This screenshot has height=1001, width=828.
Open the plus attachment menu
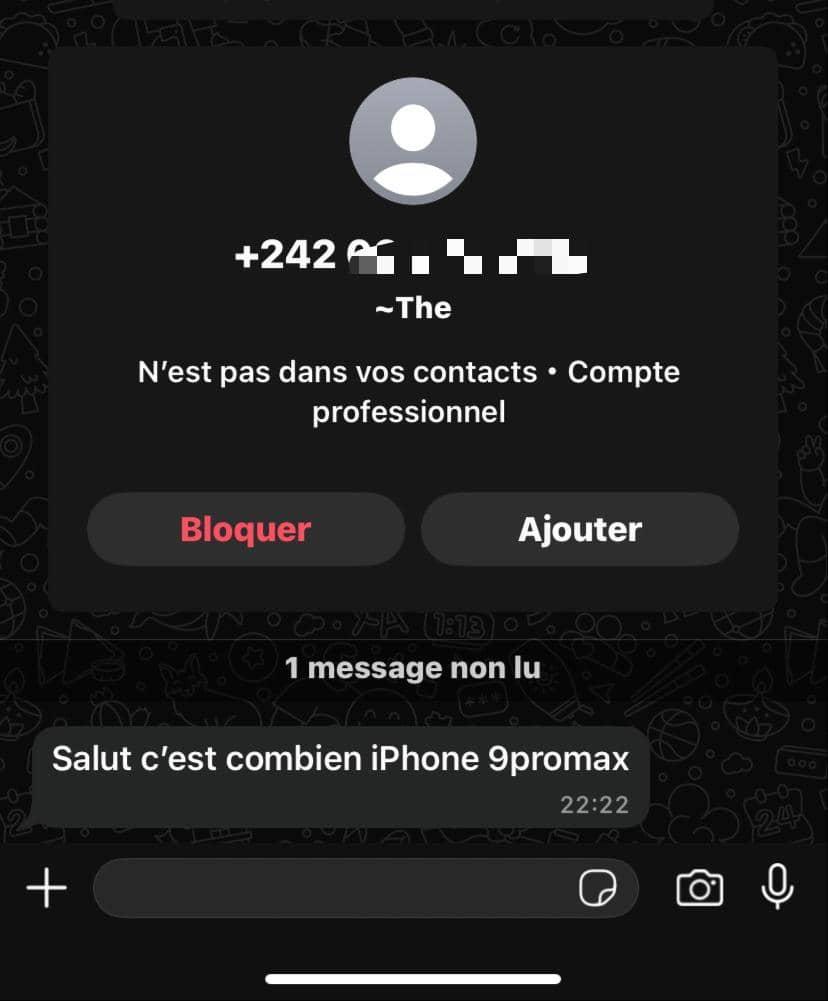(x=47, y=887)
